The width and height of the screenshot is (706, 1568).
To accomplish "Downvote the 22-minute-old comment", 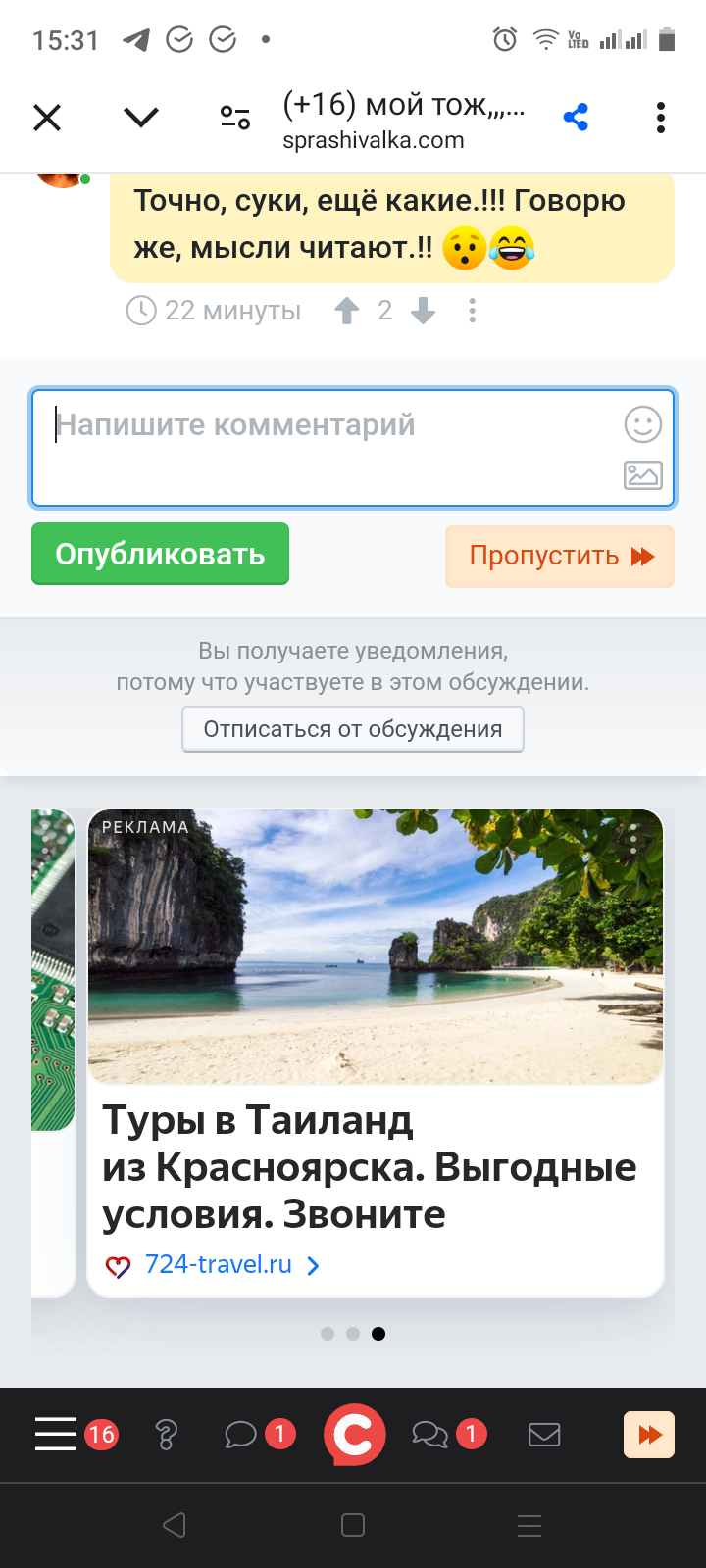I will tap(423, 311).
